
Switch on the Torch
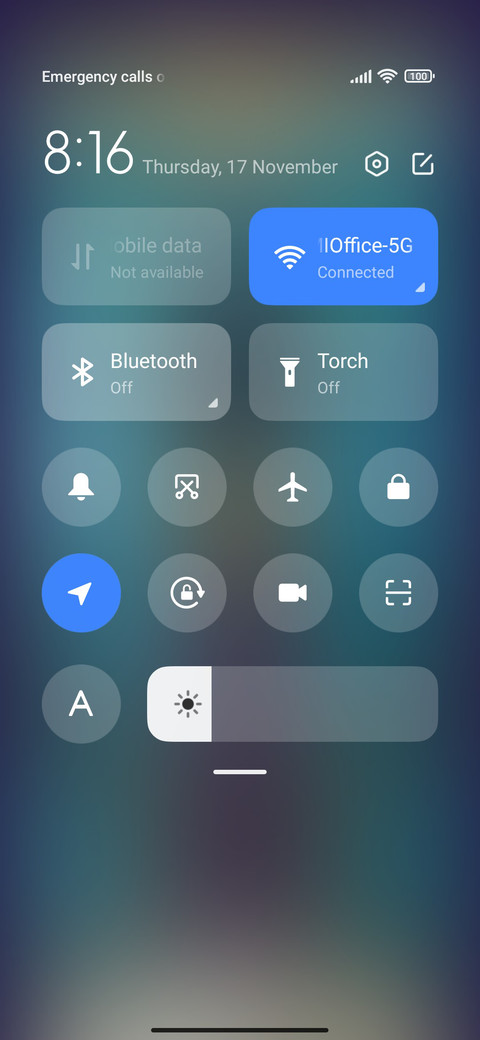click(343, 372)
